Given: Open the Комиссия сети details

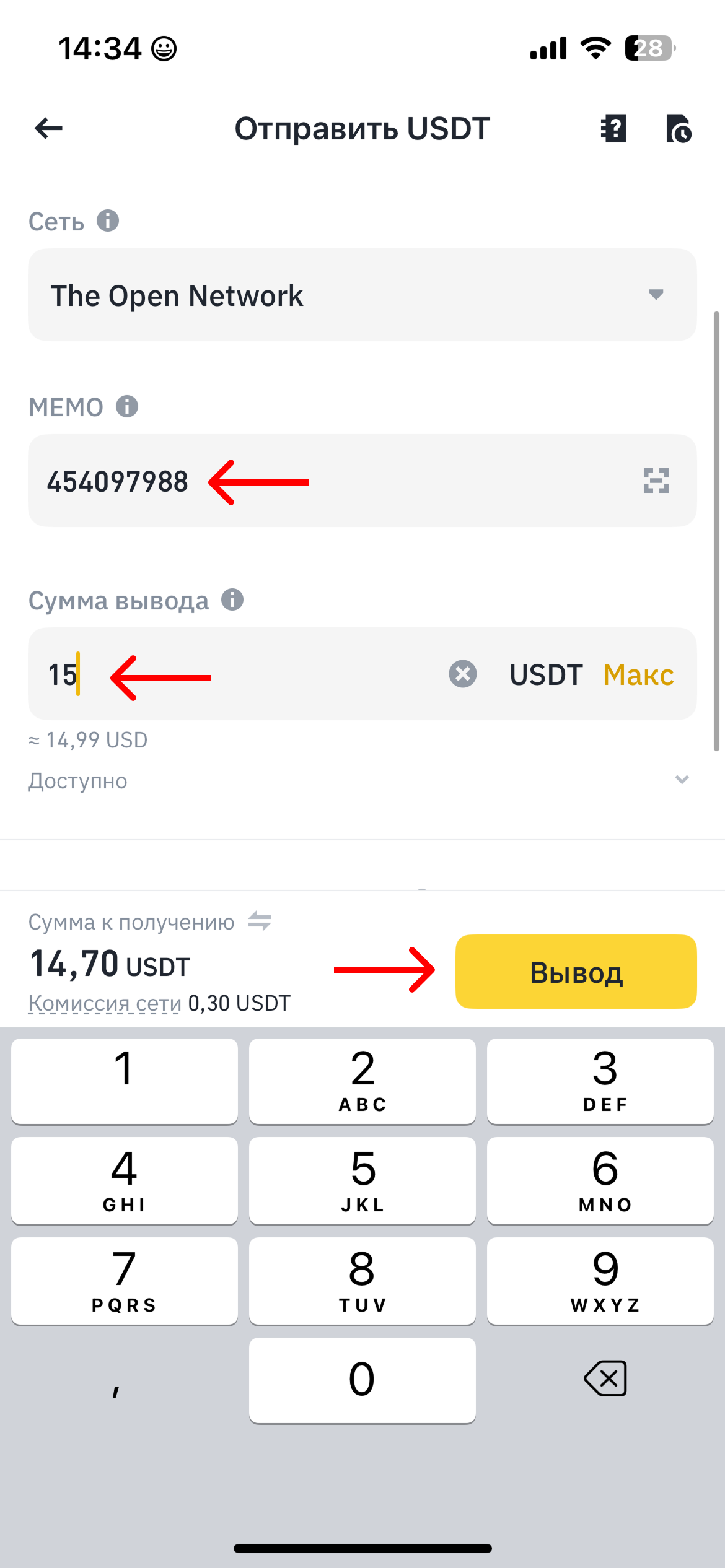Looking at the screenshot, I should pyautogui.click(x=104, y=1003).
